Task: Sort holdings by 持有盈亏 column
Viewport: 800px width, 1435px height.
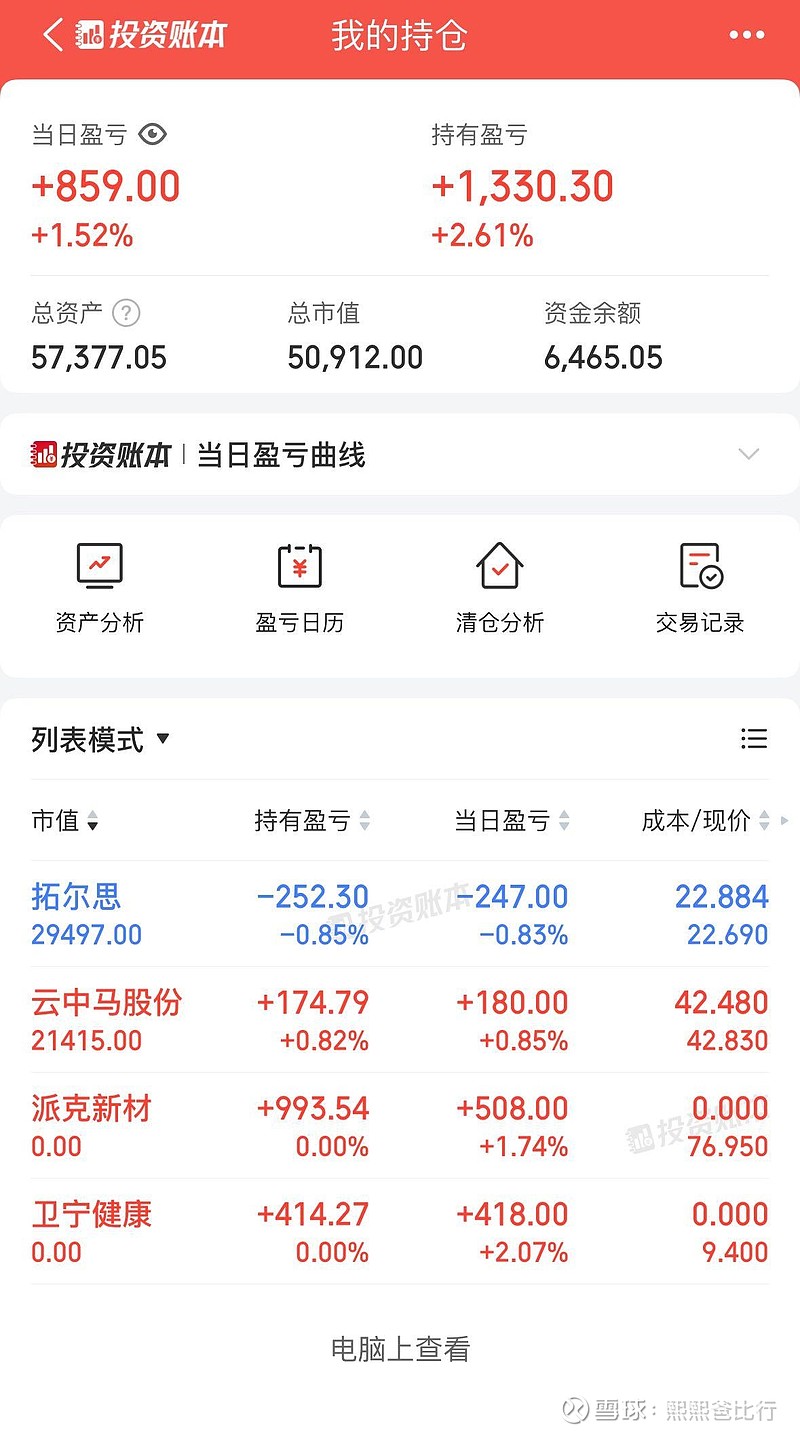Action: pyautogui.click(x=312, y=822)
